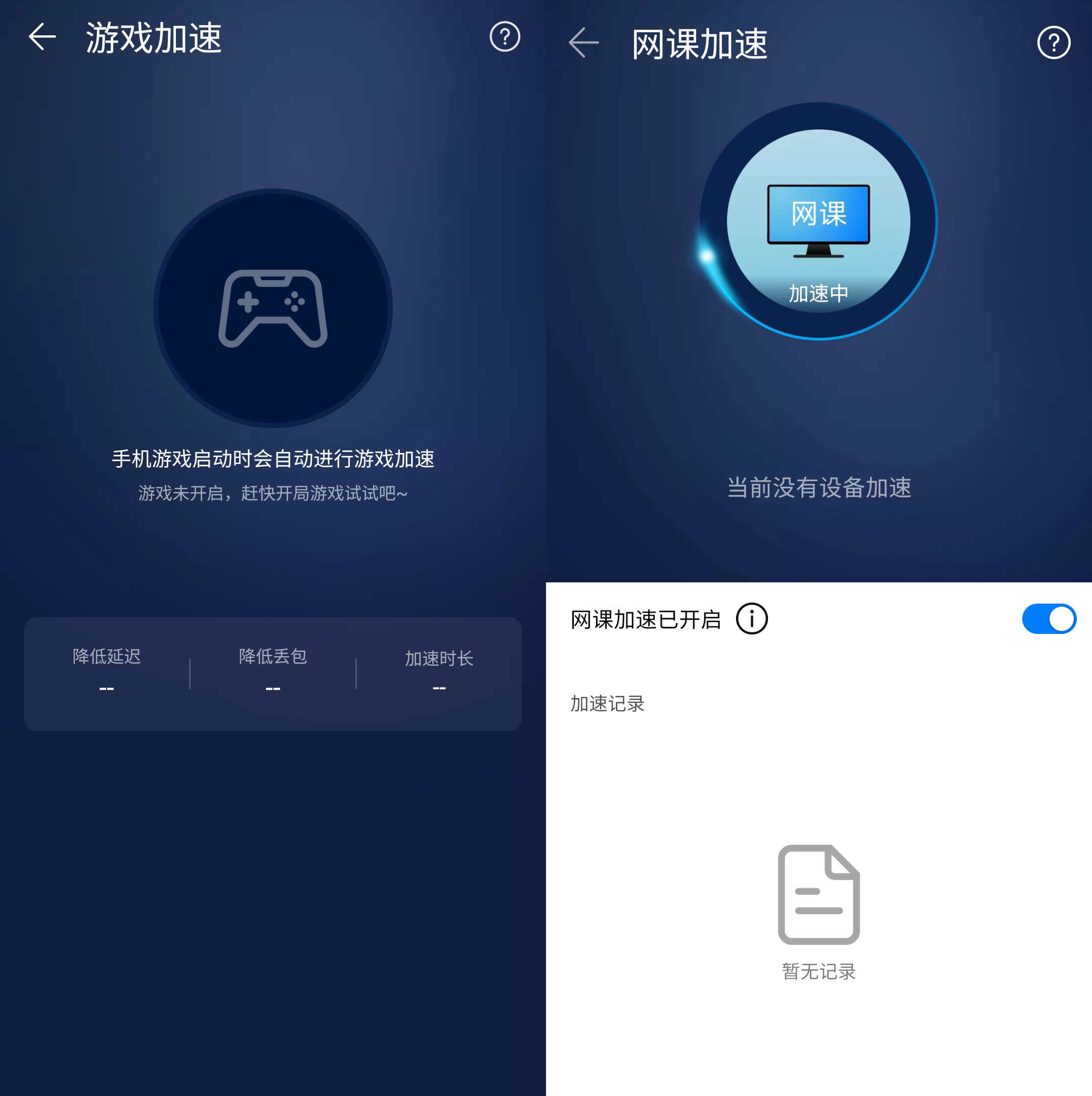
Task: Open help on the 游戏加速 screen
Action: coord(505,37)
